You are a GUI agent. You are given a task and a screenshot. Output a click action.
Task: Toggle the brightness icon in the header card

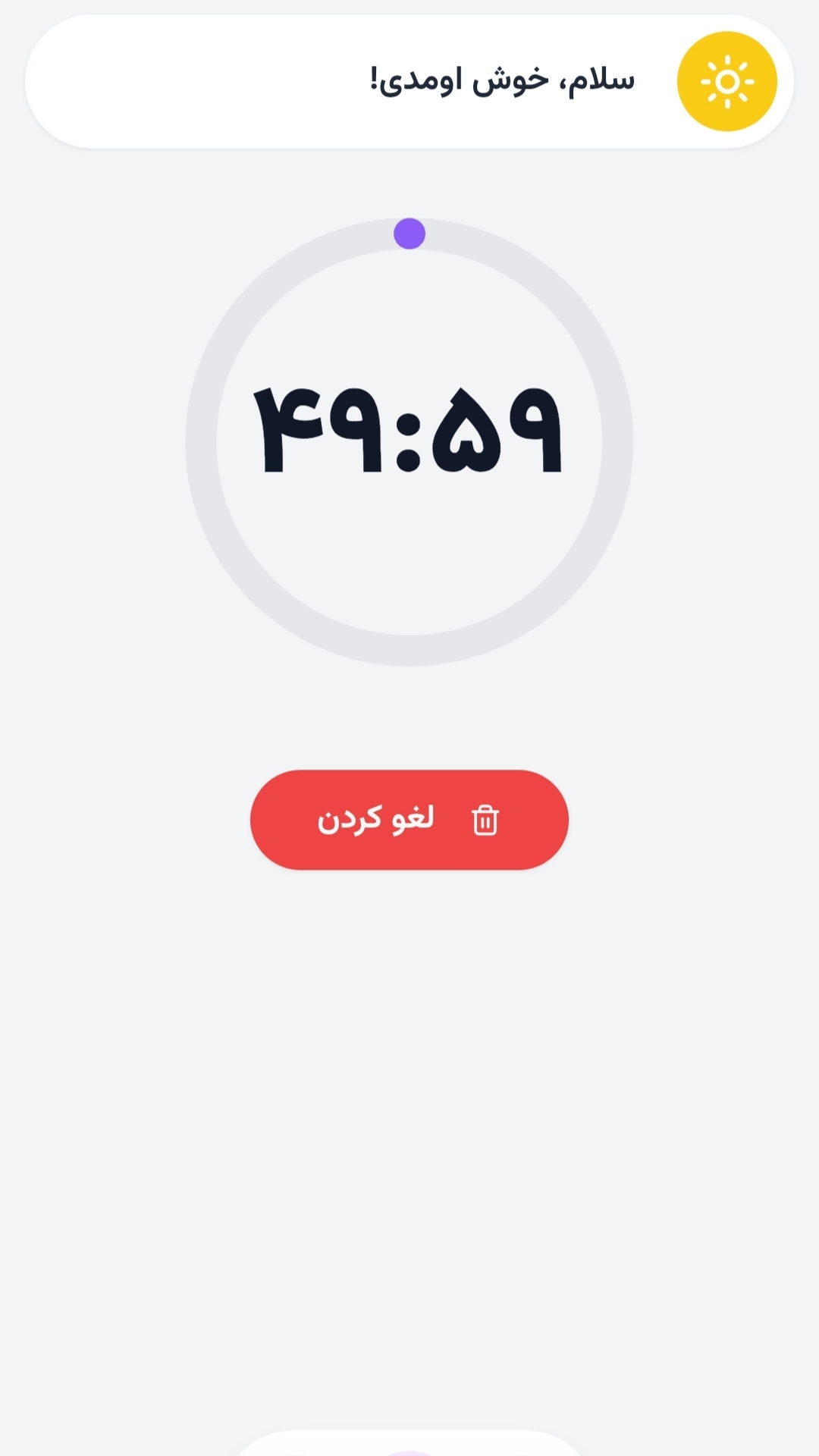pos(726,81)
